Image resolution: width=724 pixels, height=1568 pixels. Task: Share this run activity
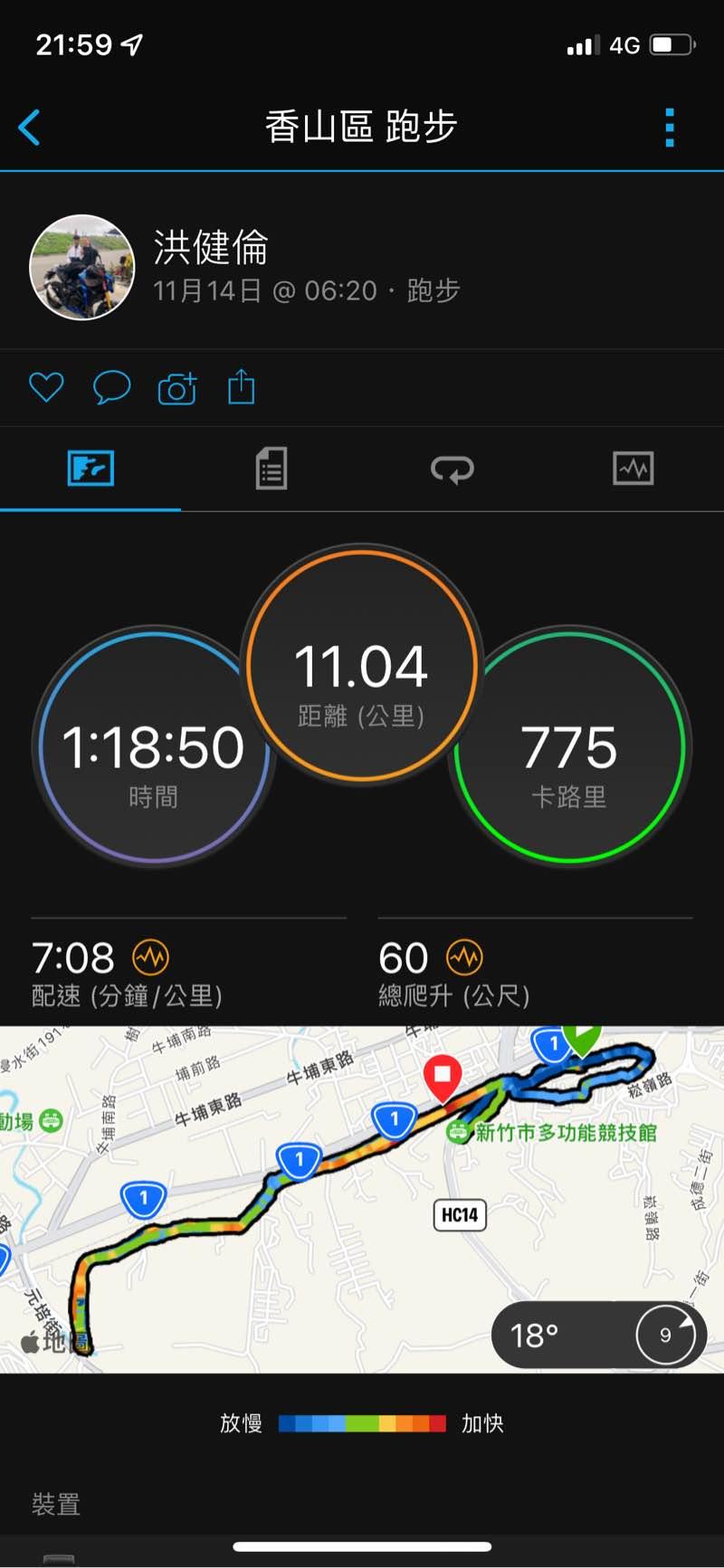point(242,386)
